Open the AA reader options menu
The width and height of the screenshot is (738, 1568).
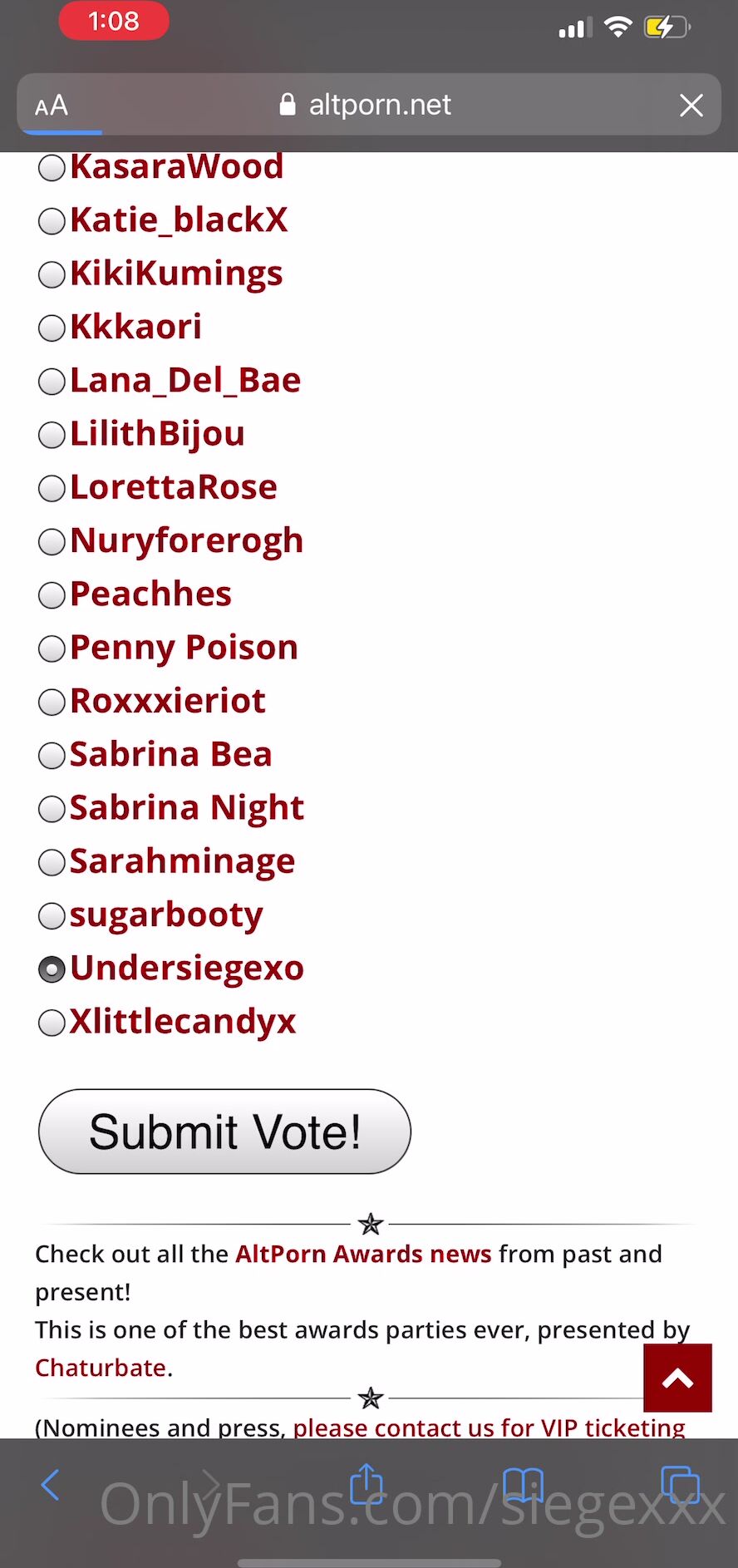(x=52, y=106)
